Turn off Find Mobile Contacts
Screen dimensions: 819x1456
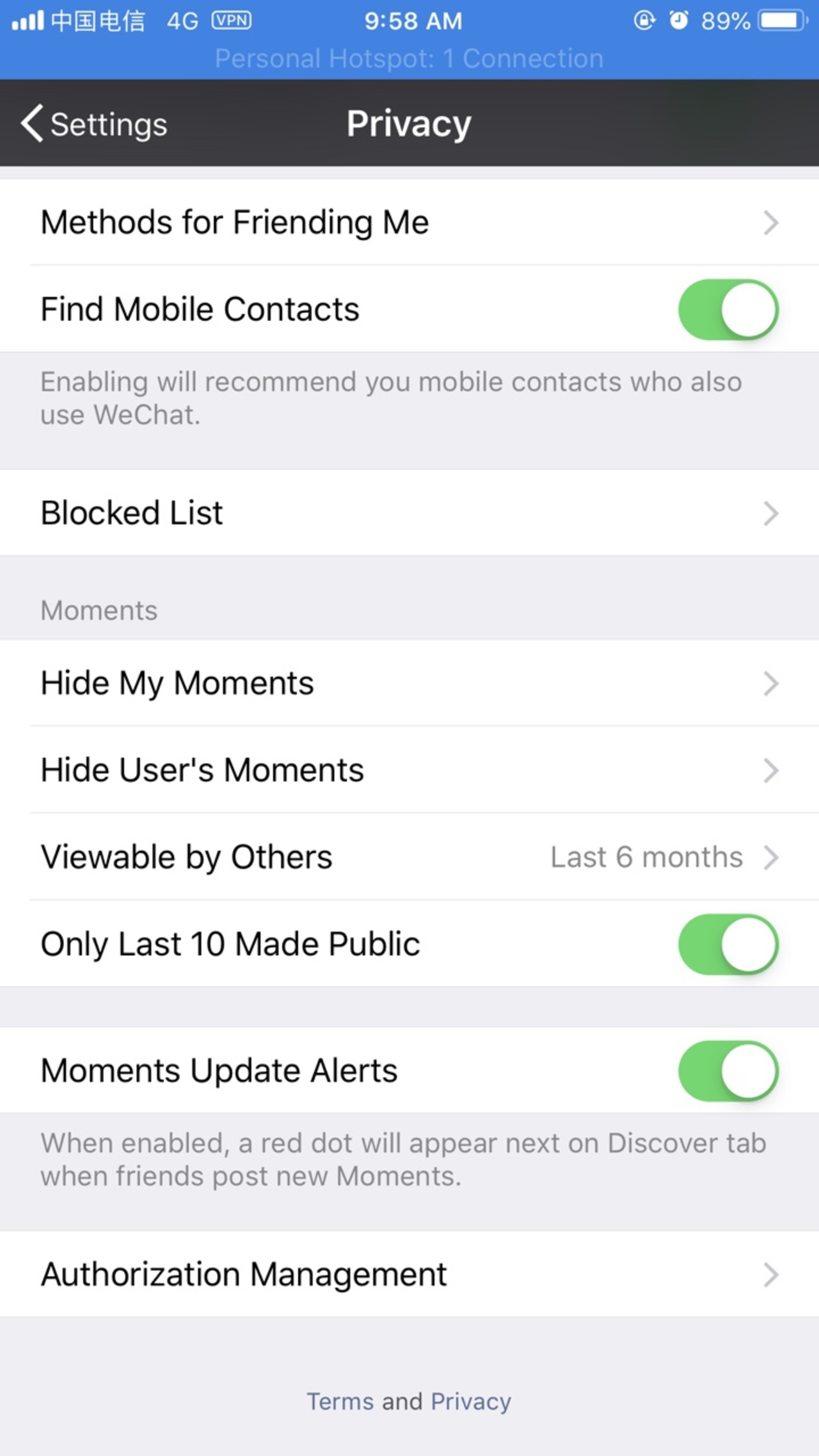tap(728, 309)
